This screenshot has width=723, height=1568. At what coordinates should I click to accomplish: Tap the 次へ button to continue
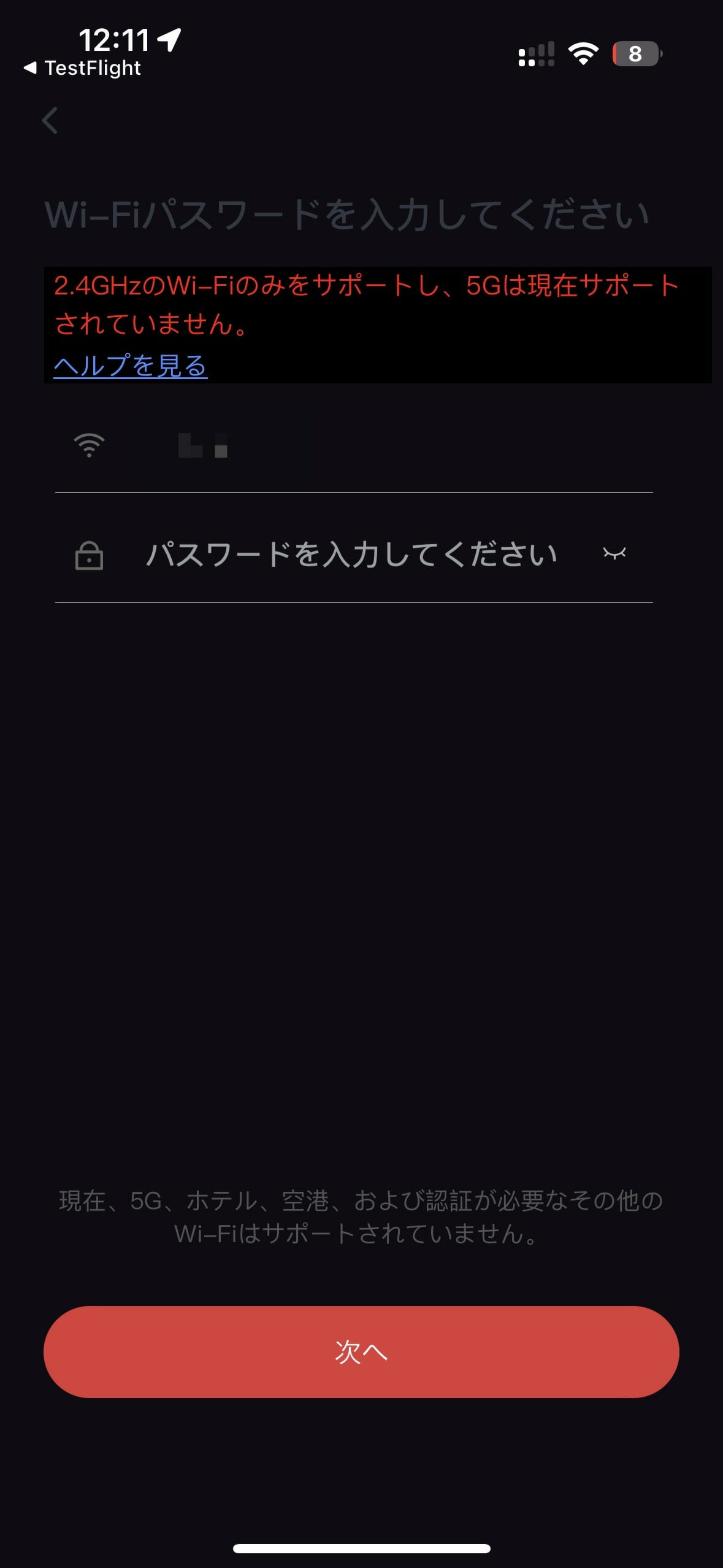[361, 1352]
